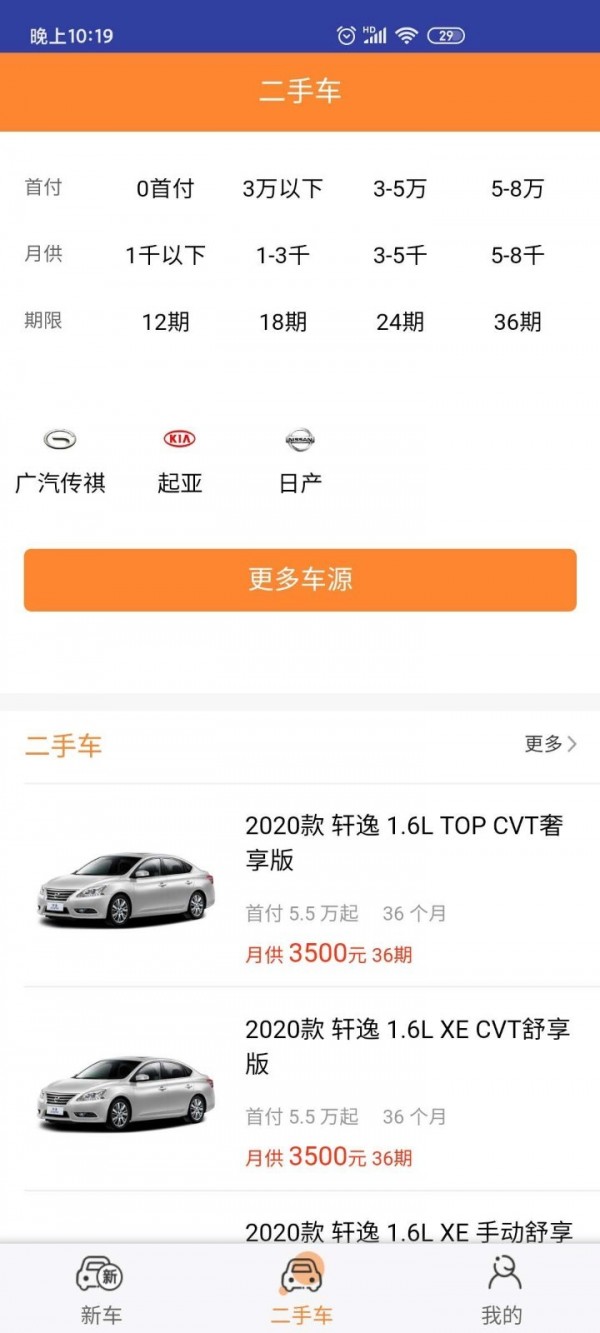
Task: Select the 0首付 down payment filter
Action: (x=165, y=188)
